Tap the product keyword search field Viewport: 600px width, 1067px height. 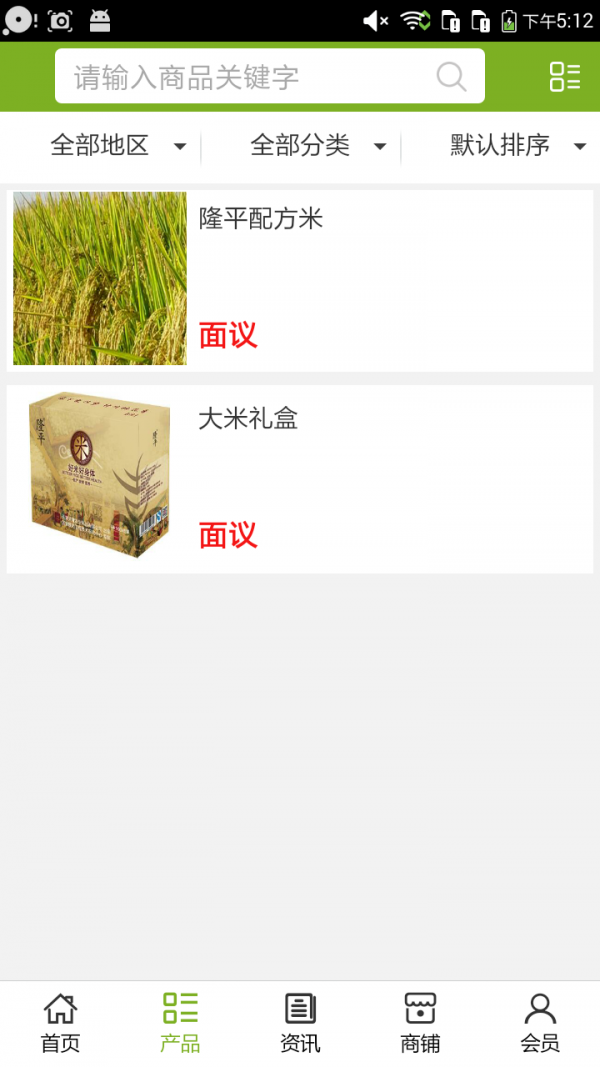[x=250, y=77]
